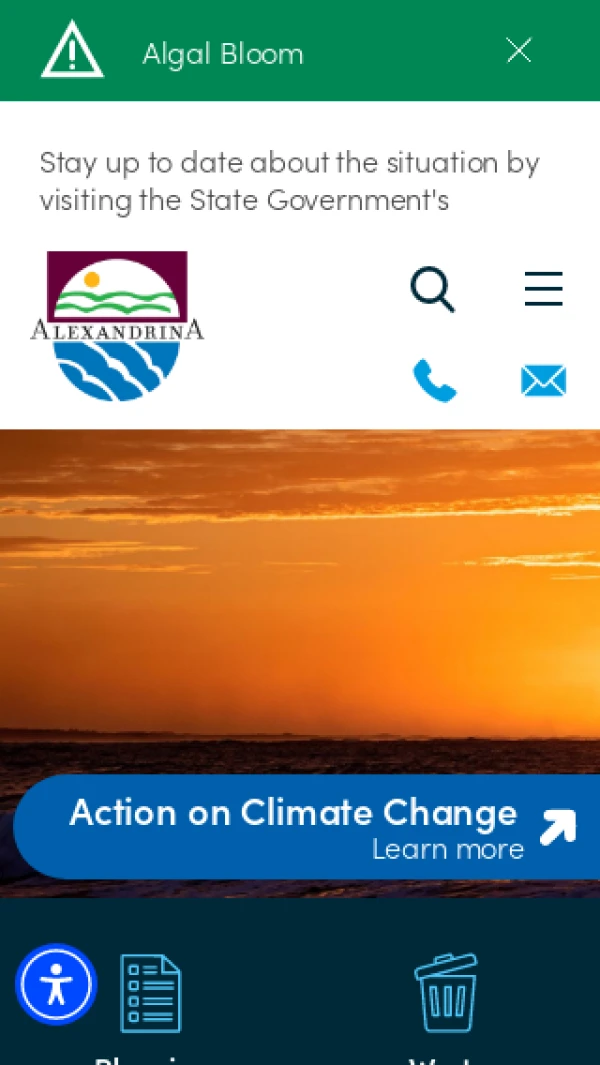Open the site search
Screen dimensions: 600x1065
[x=432, y=290]
